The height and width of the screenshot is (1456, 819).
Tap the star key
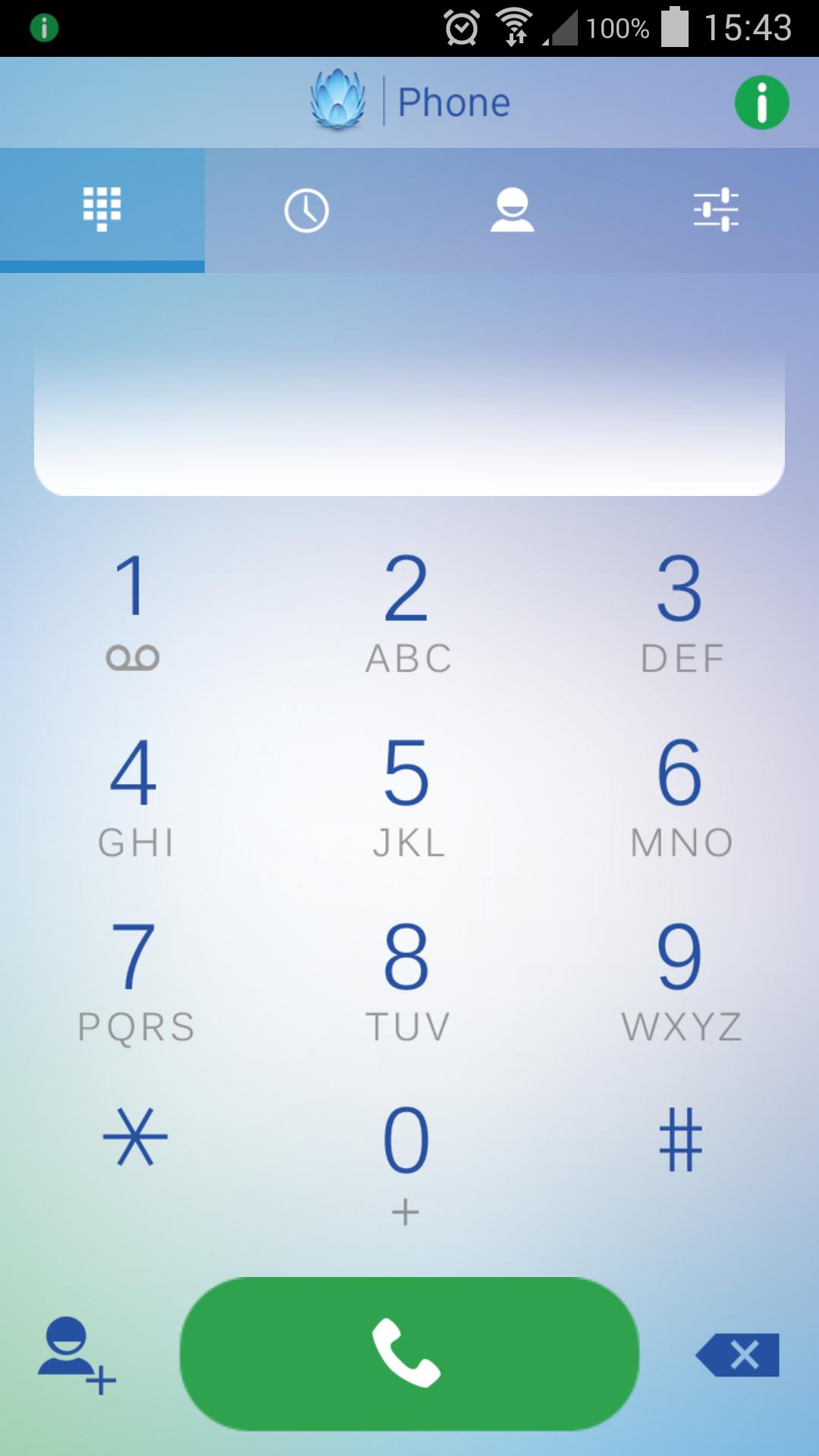click(x=135, y=1137)
